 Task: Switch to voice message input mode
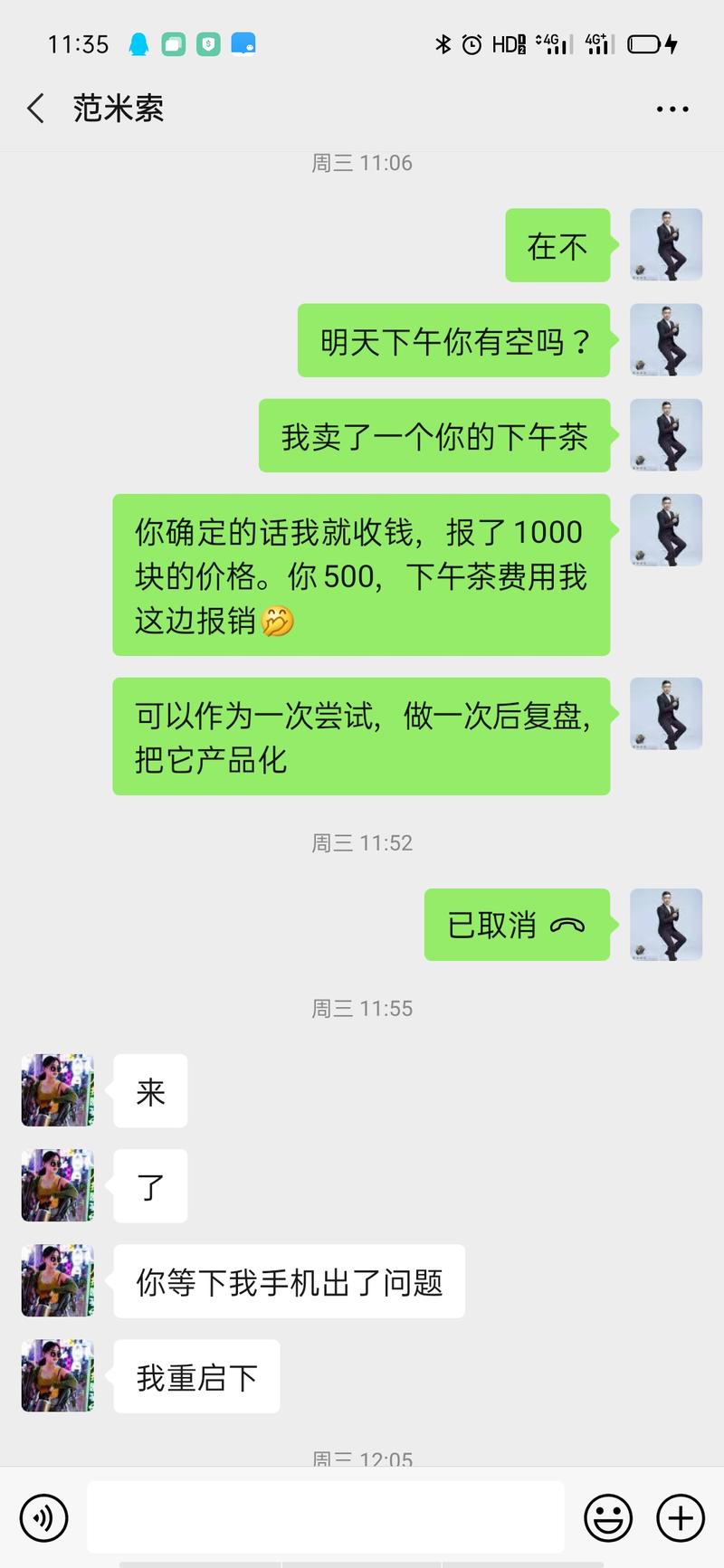click(x=43, y=1518)
